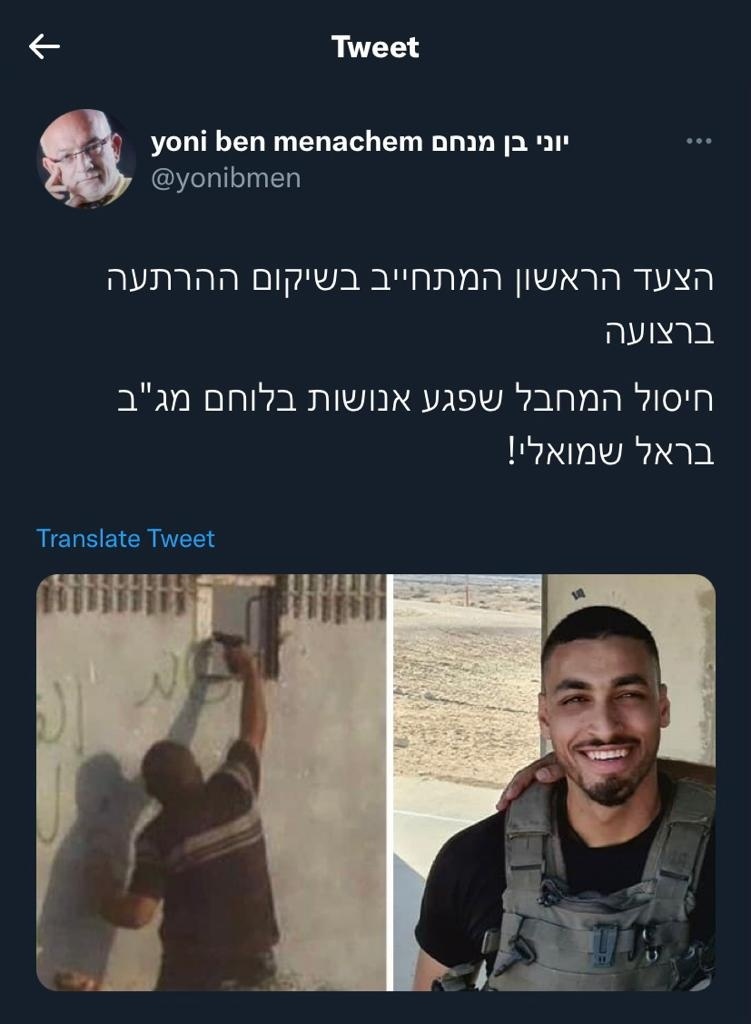Open the left photo of man at wall
The width and height of the screenshot is (751, 1024).
pos(211,782)
